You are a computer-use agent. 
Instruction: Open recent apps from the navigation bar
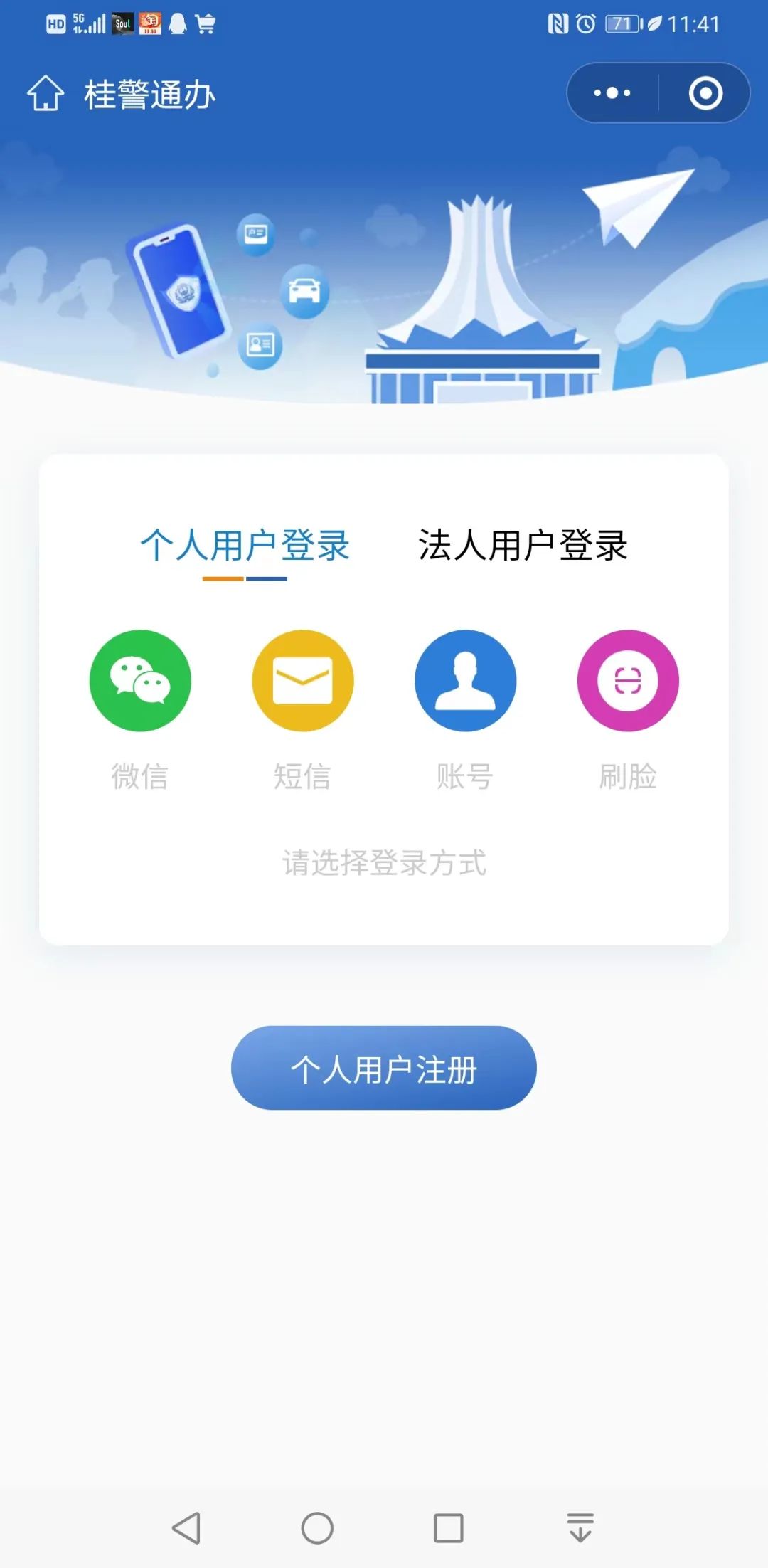448,1527
